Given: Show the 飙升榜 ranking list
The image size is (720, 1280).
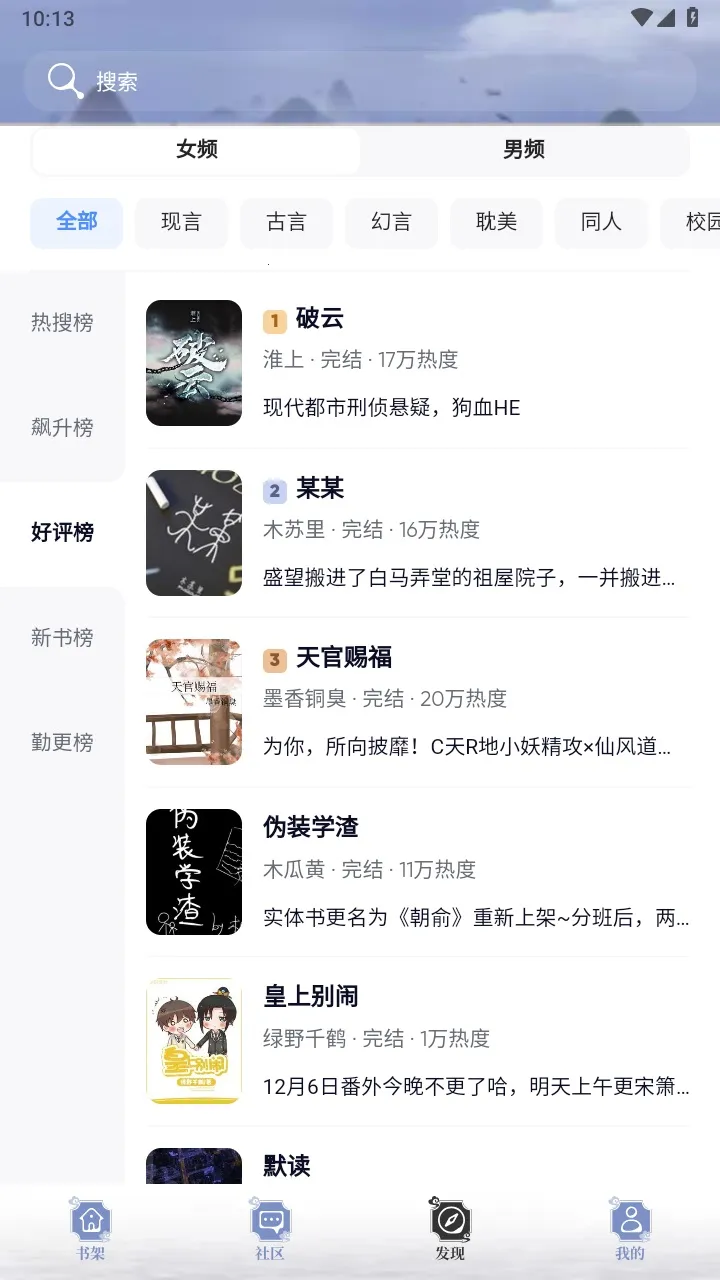Looking at the screenshot, I should (62, 428).
